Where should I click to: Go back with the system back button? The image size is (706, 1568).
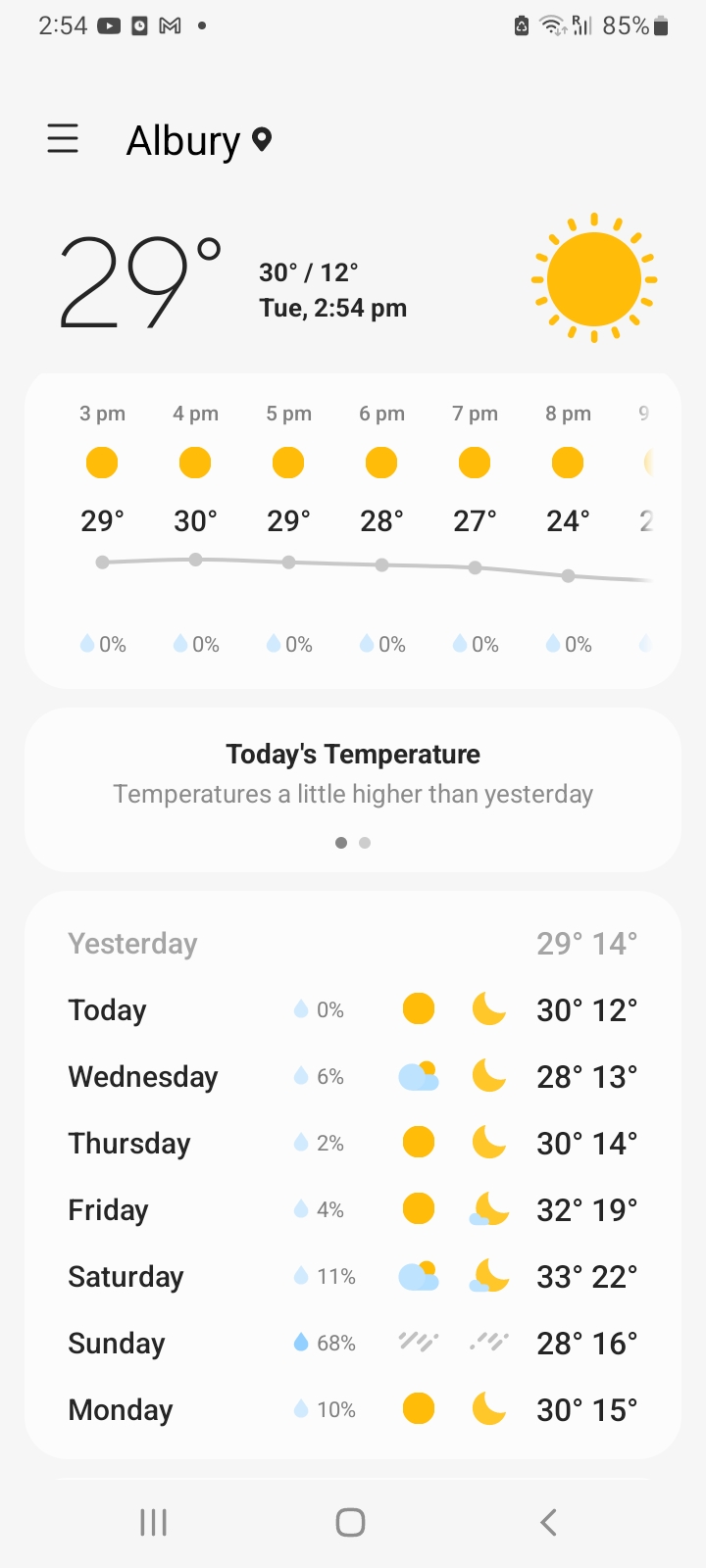tap(548, 1522)
